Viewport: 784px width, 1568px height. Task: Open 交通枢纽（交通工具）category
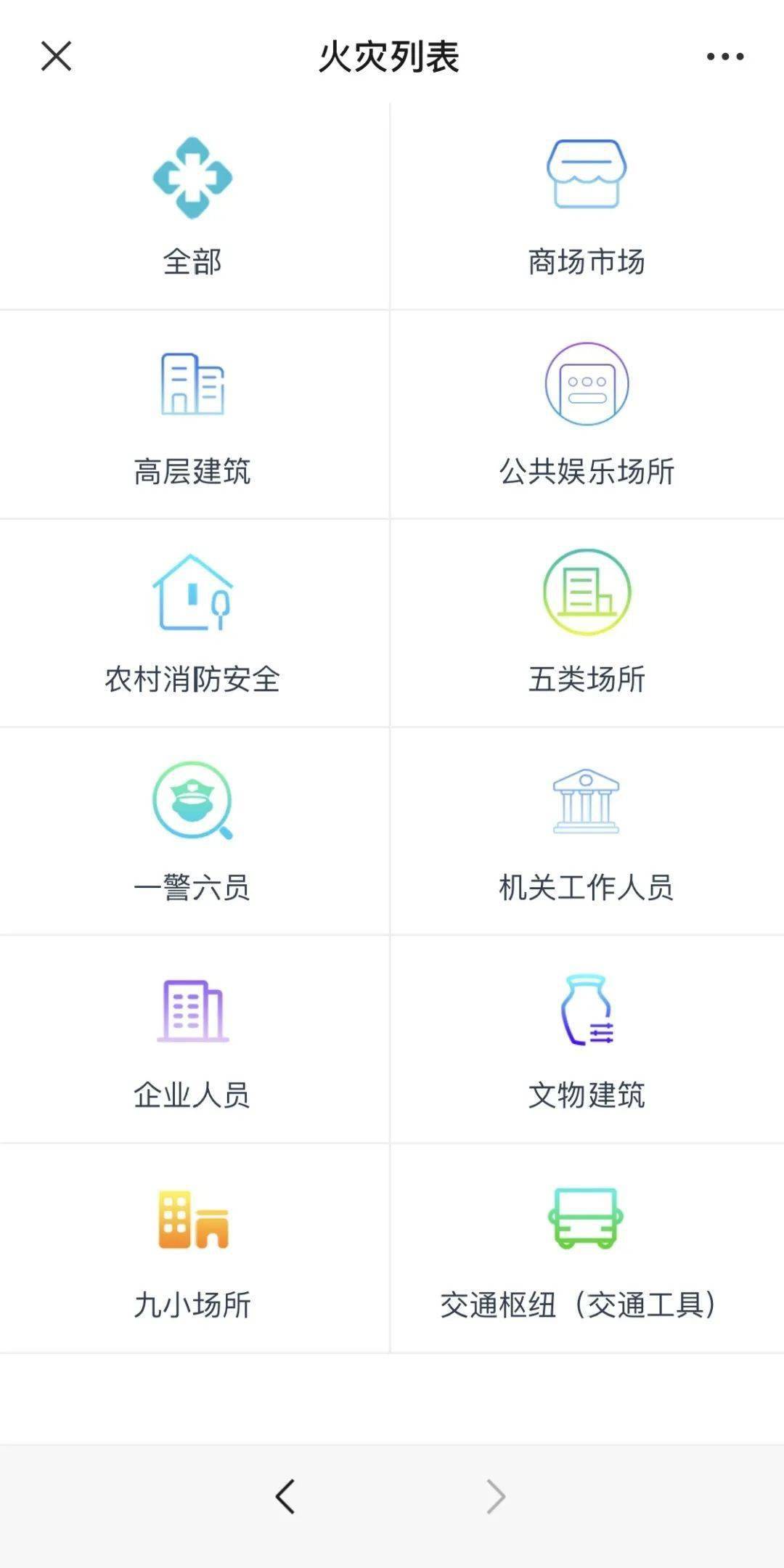tap(587, 1249)
